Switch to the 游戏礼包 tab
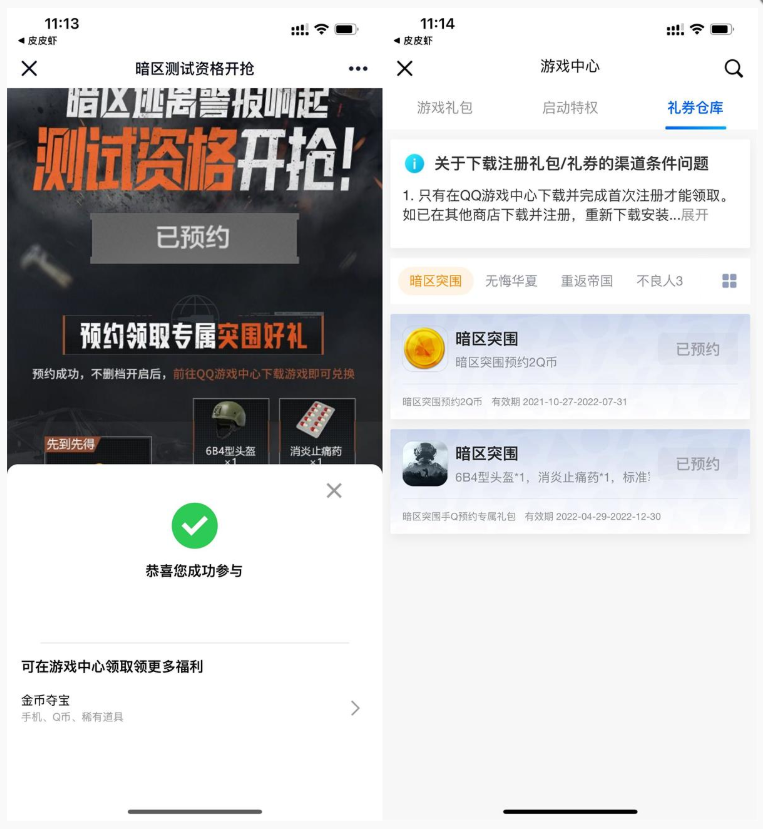Viewport: 763px width, 829px height. 444,108
